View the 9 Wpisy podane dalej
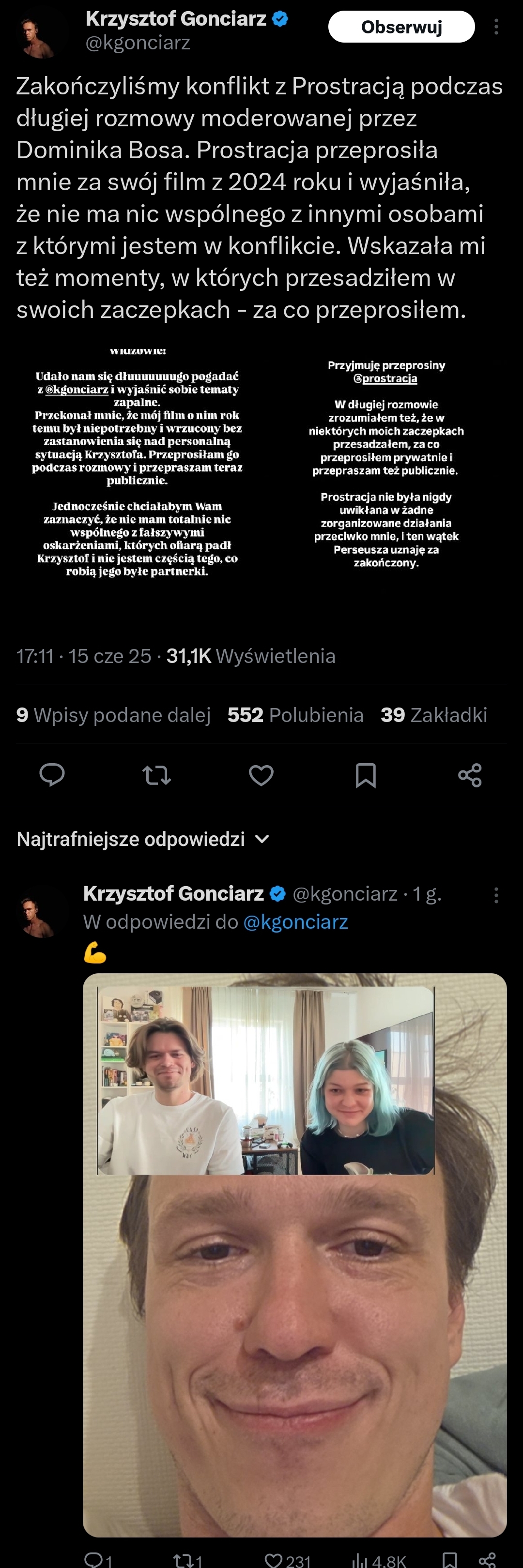The image size is (523, 1568). click(x=113, y=715)
